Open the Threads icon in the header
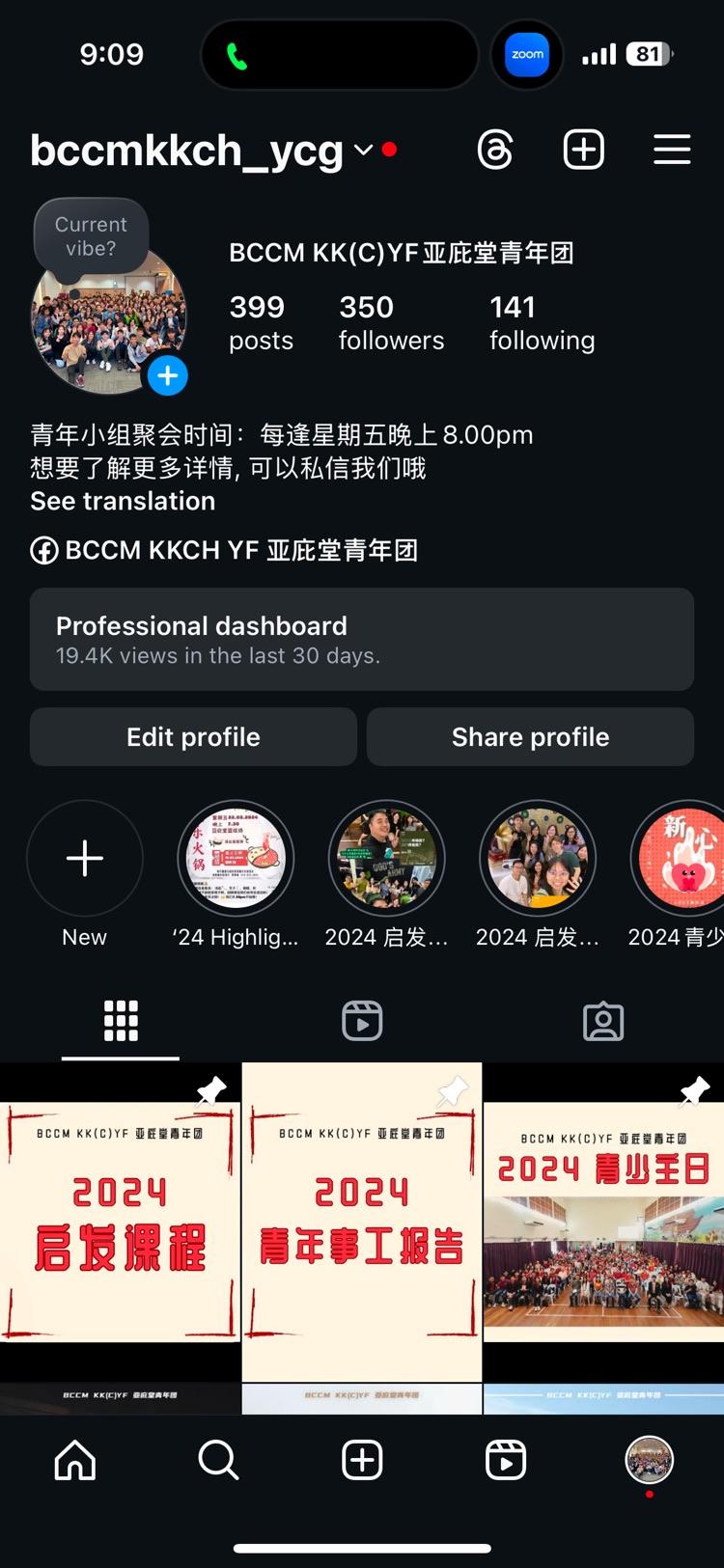This screenshot has width=724, height=1568. tap(495, 151)
